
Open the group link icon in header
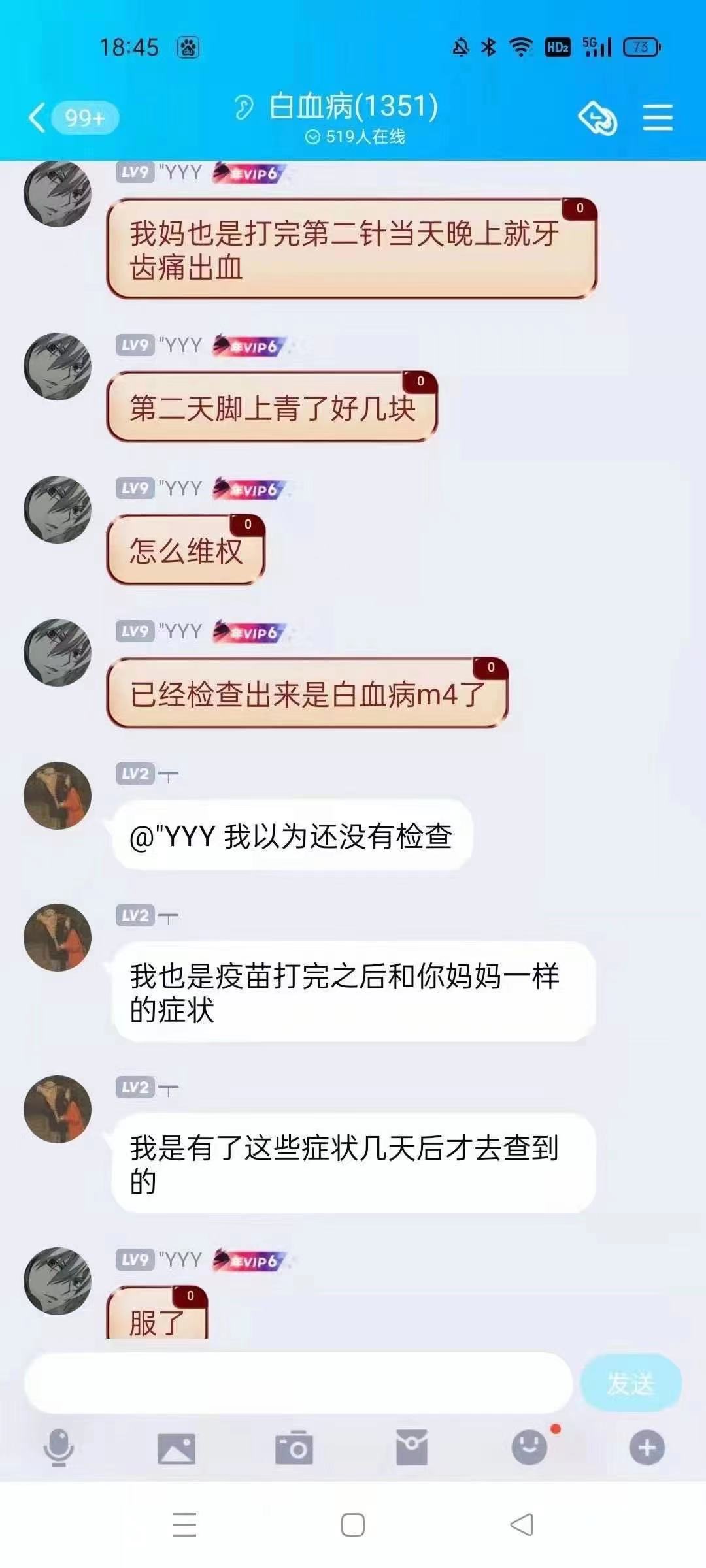coord(597,118)
